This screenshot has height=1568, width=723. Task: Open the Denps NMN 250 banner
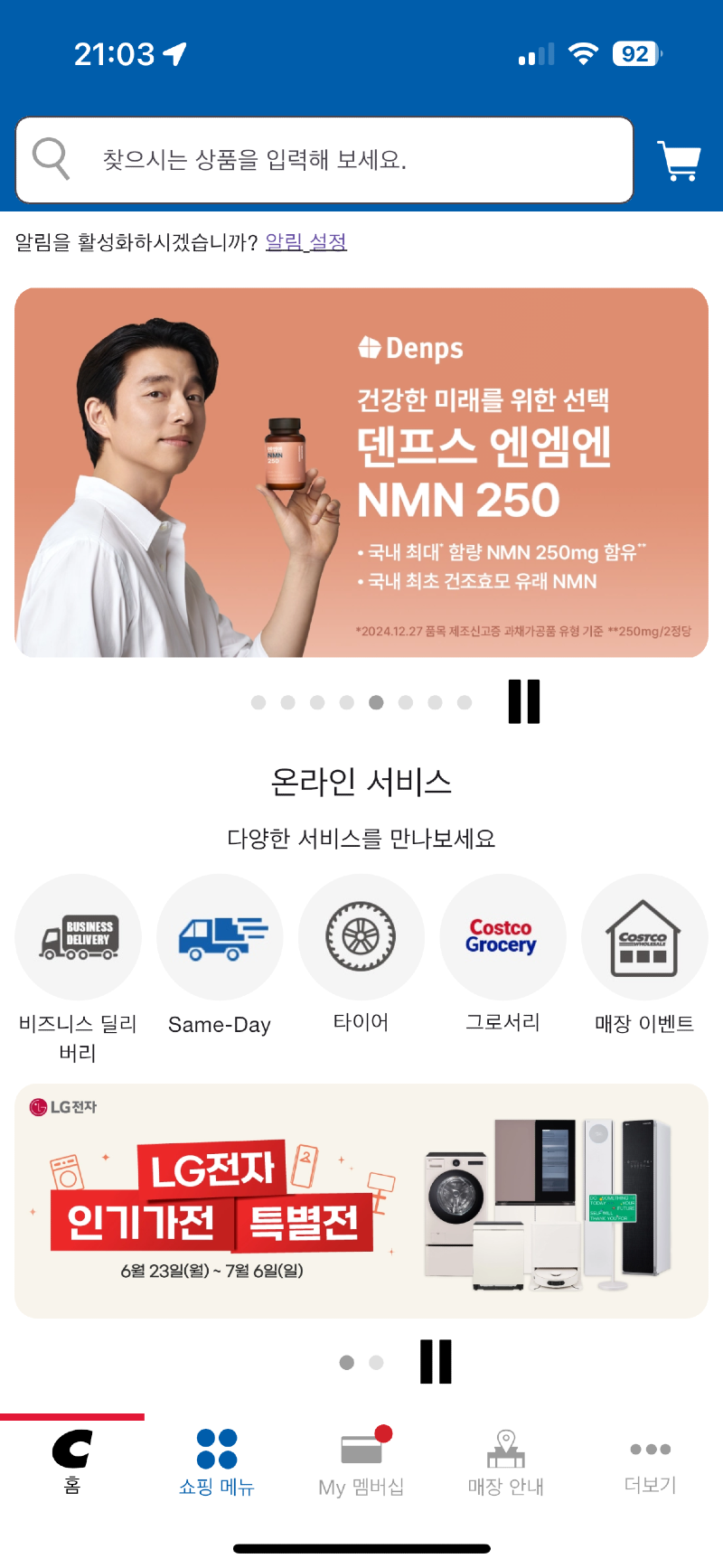[361, 473]
